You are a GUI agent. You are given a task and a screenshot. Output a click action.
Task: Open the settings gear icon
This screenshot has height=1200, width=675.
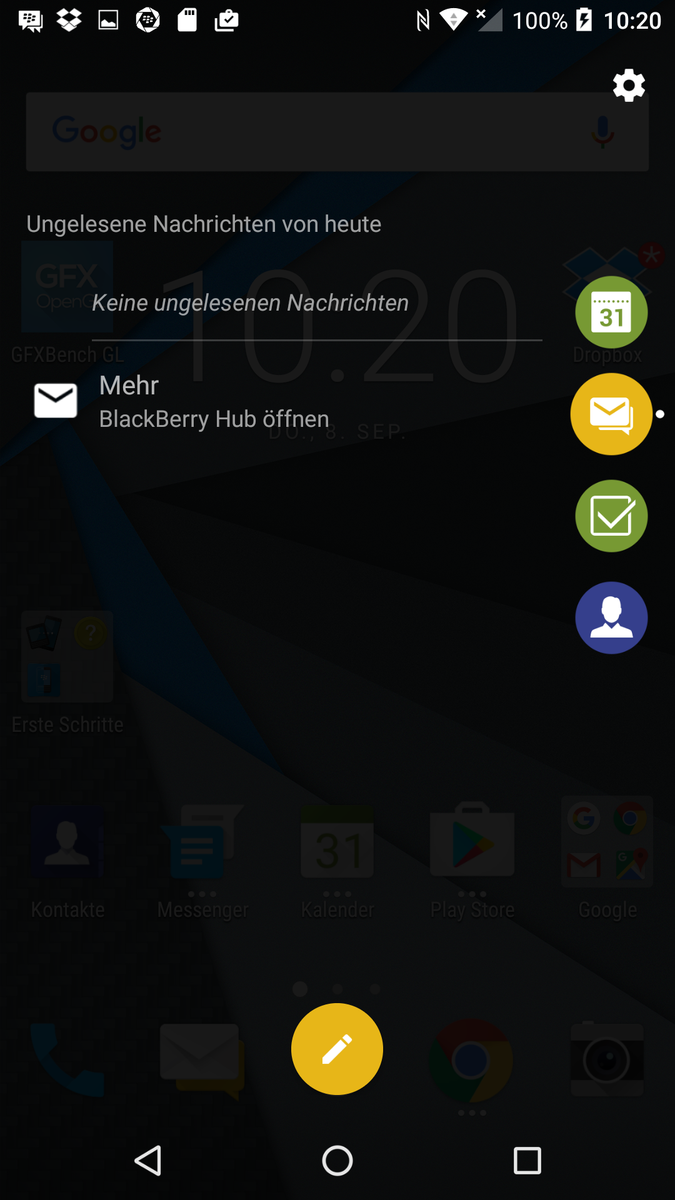tap(629, 86)
